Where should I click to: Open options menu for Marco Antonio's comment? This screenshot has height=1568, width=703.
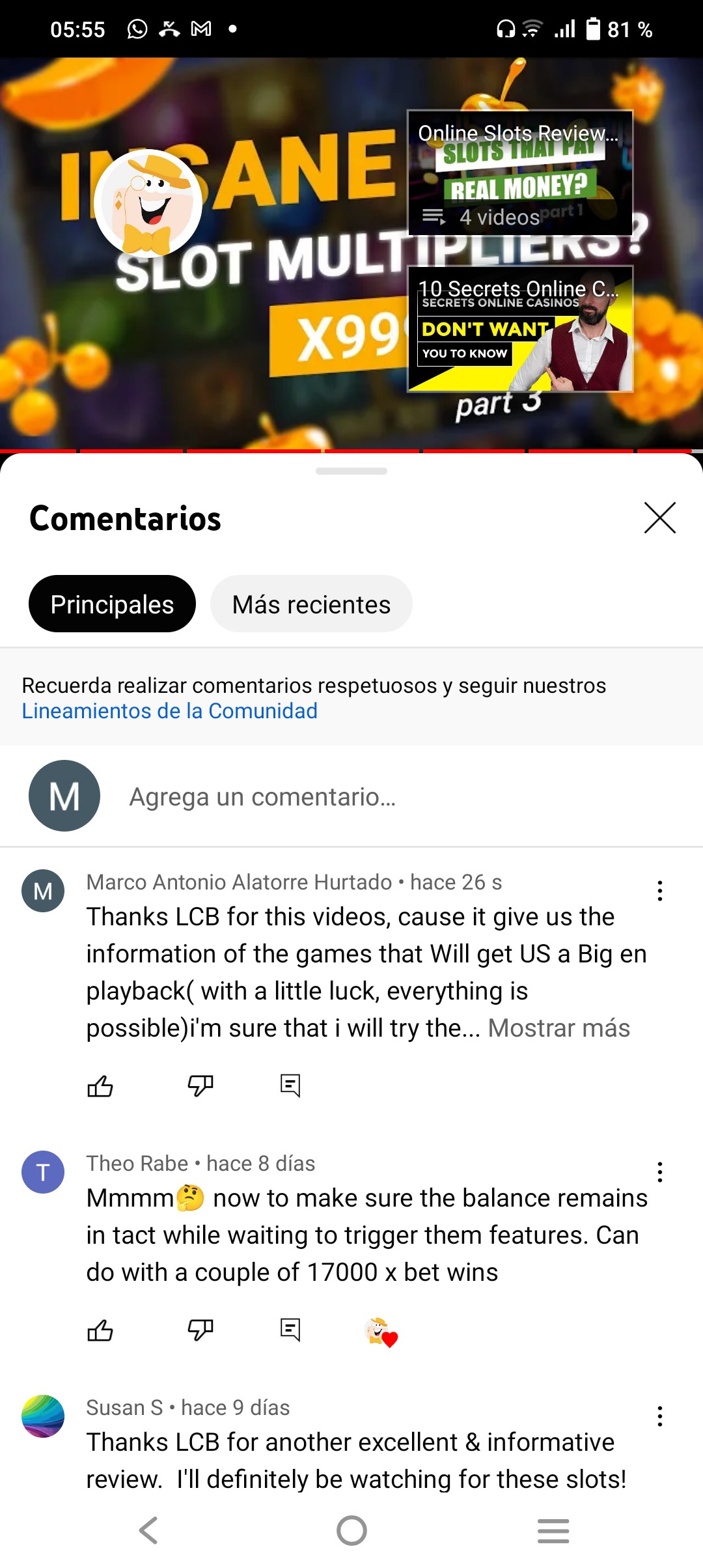pos(660,890)
